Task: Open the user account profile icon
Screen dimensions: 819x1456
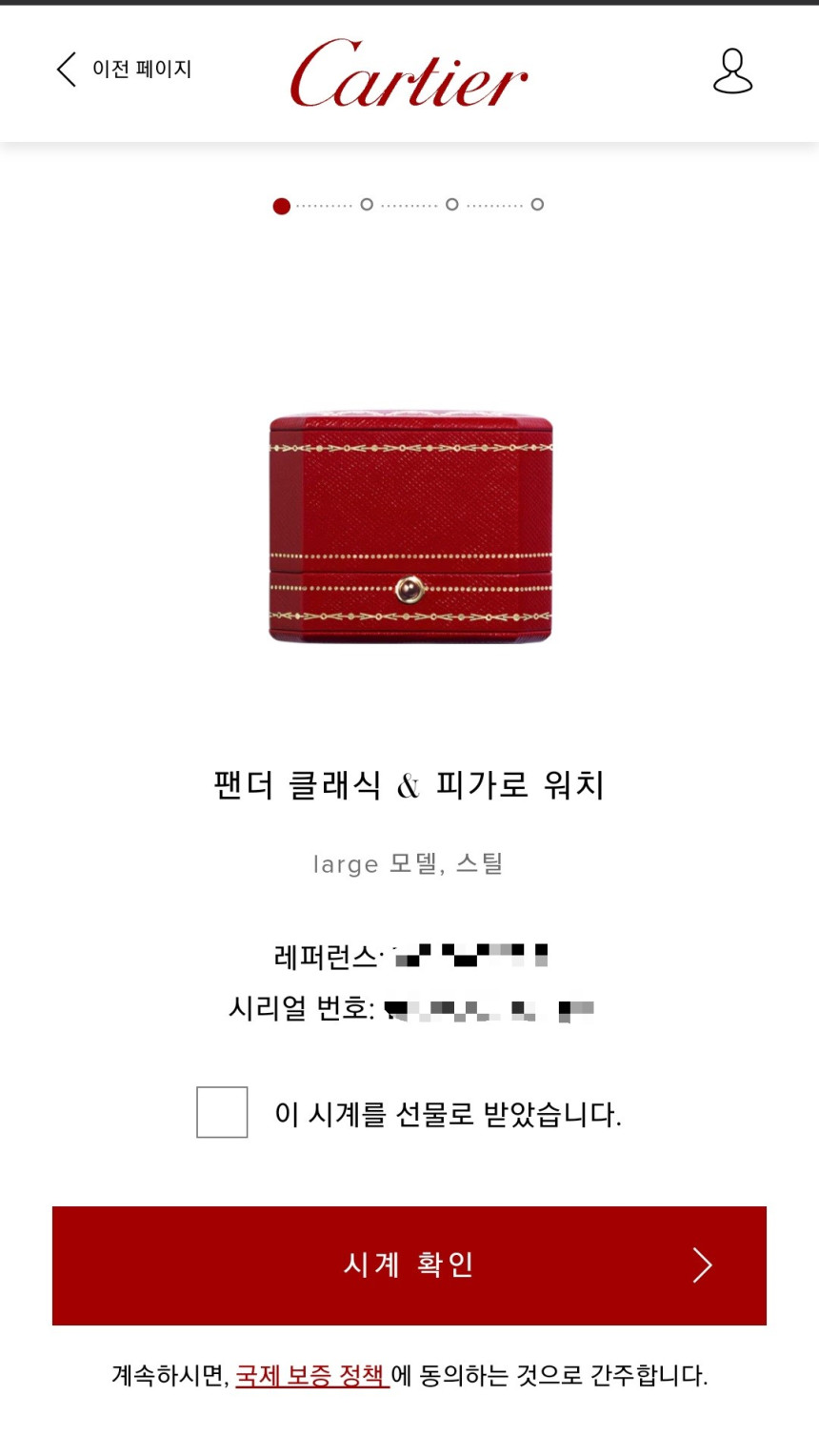Action: point(732,71)
